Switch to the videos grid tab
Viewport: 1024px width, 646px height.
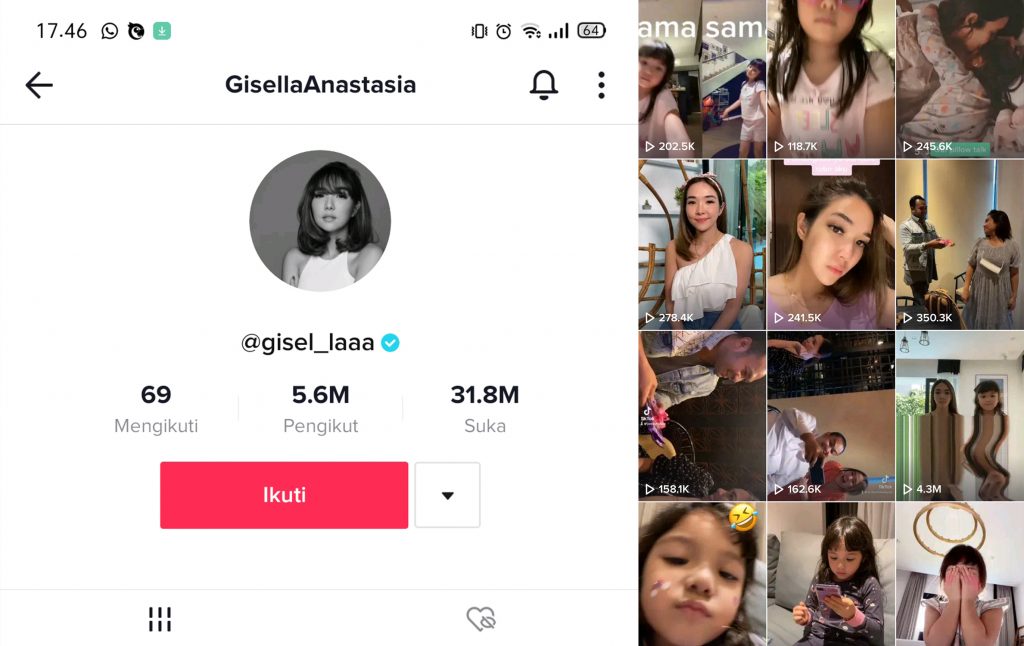(x=160, y=619)
